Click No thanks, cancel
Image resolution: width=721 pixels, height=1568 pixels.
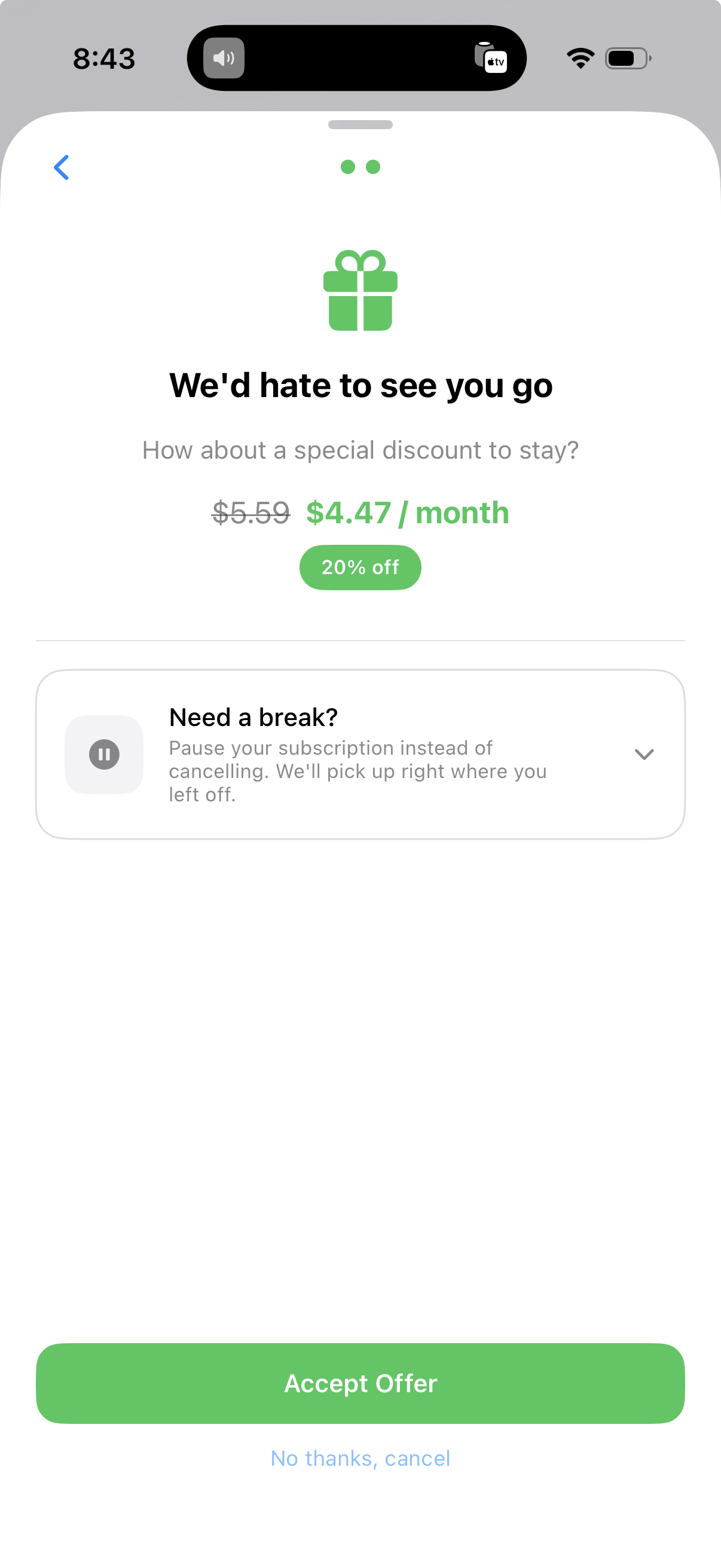tap(360, 1458)
